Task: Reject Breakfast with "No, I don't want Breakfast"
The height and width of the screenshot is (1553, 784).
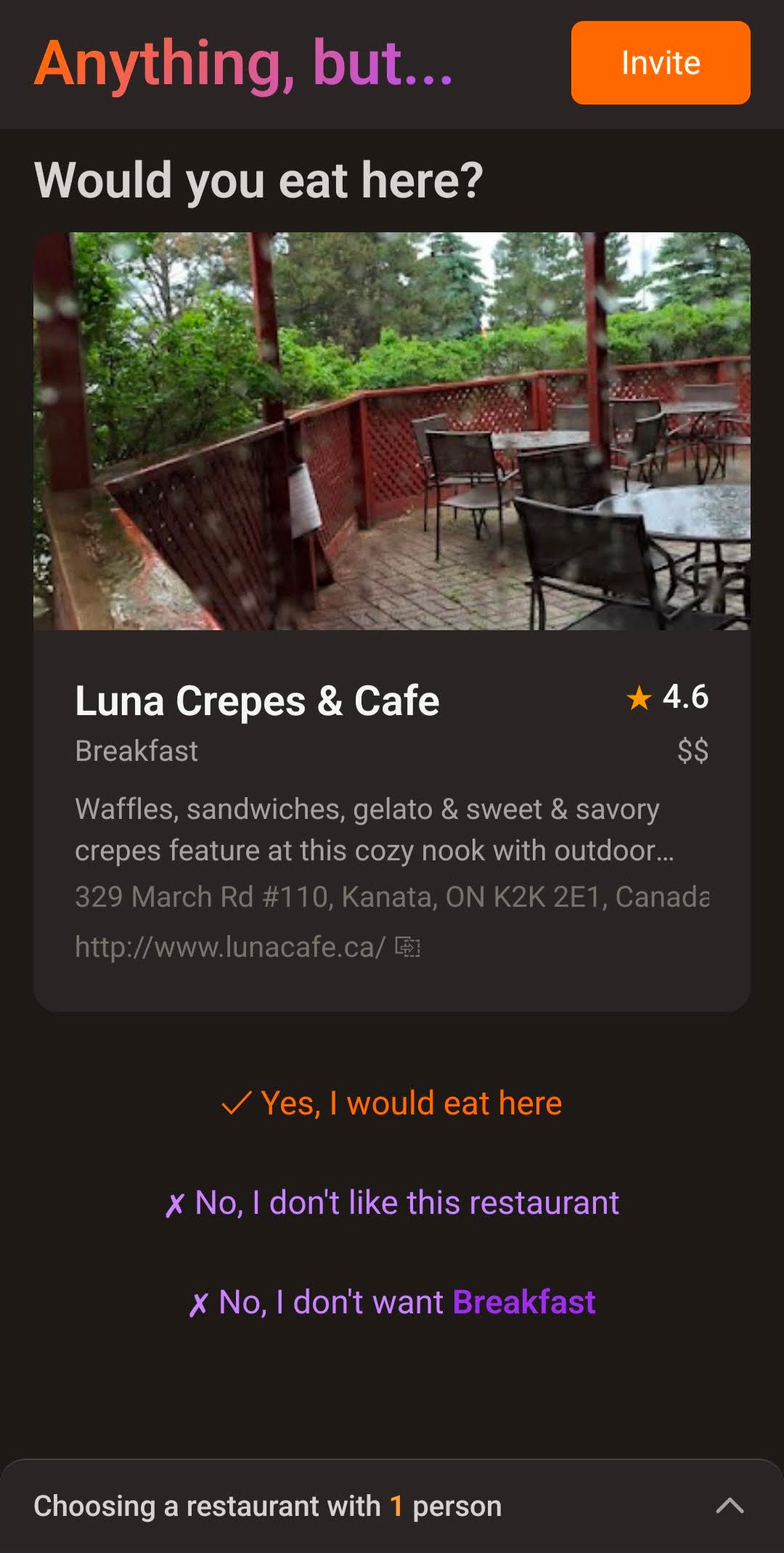Action: (392, 1303)
